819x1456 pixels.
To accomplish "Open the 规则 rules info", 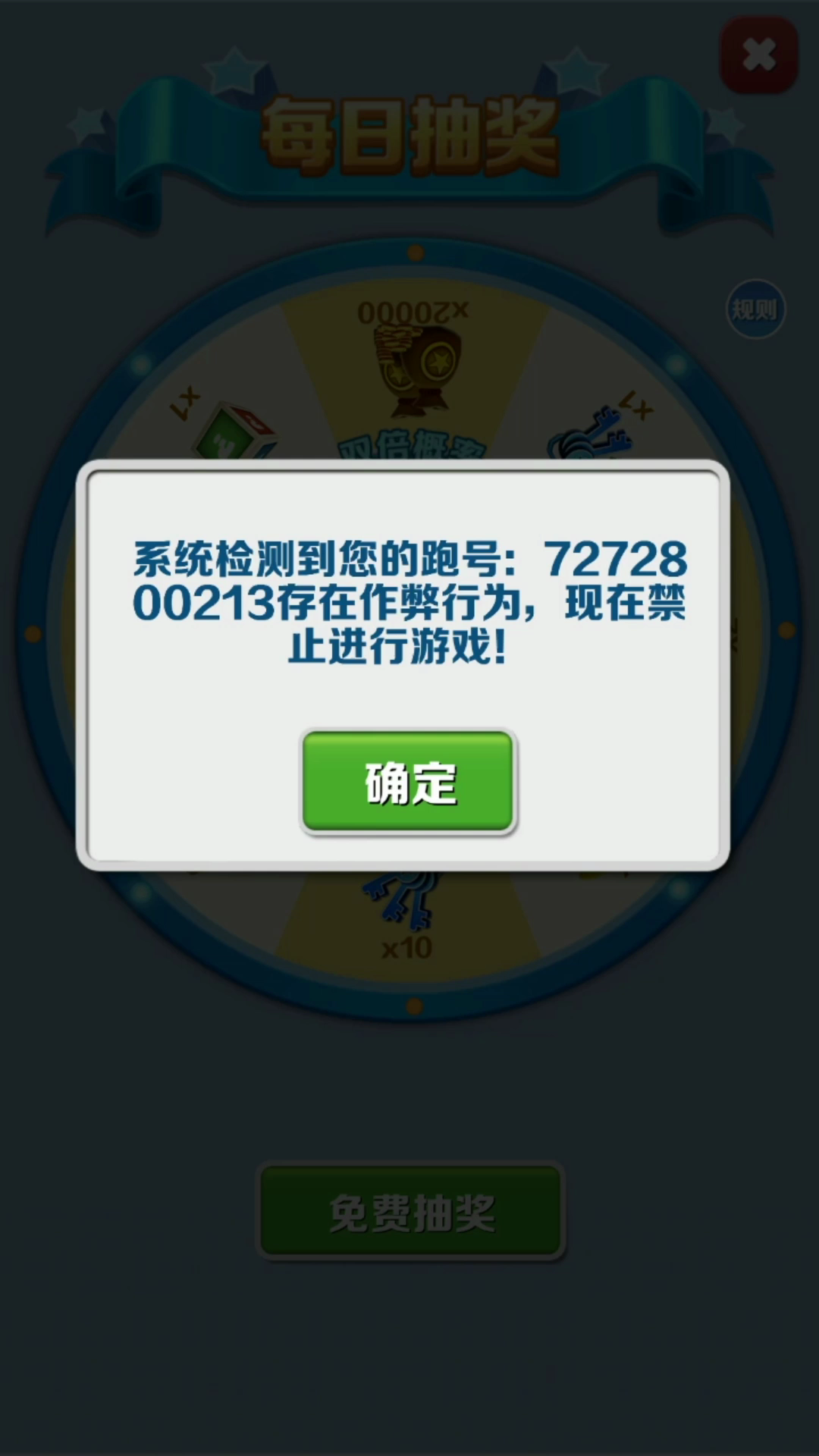I will tap(755, 309).
